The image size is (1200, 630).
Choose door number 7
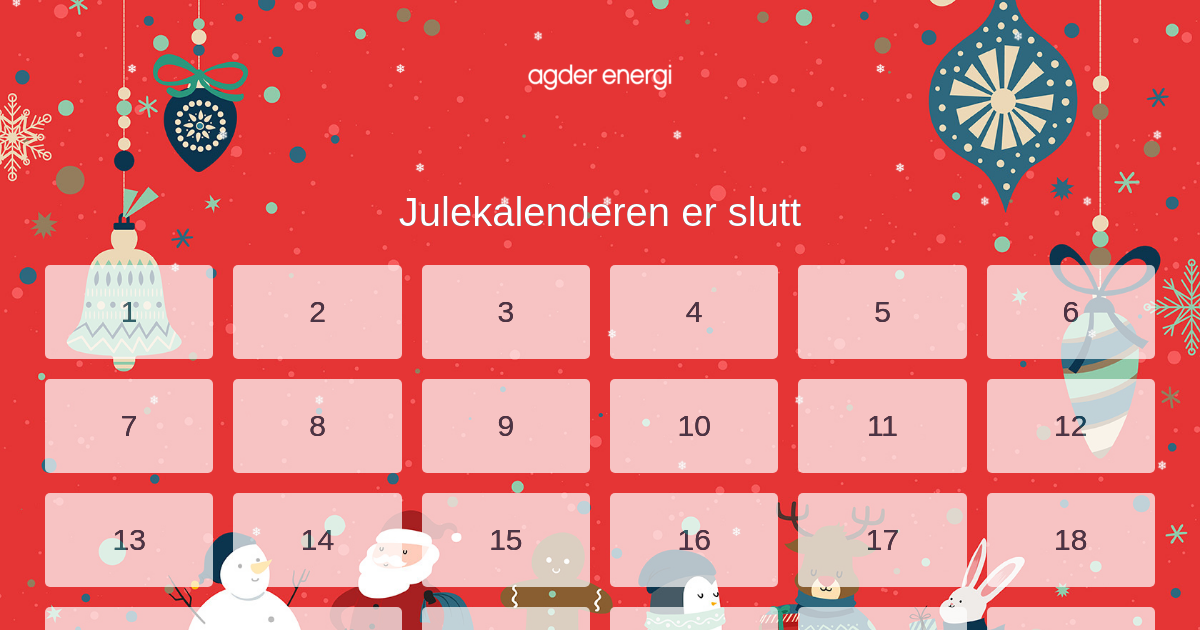coord(129,426)
